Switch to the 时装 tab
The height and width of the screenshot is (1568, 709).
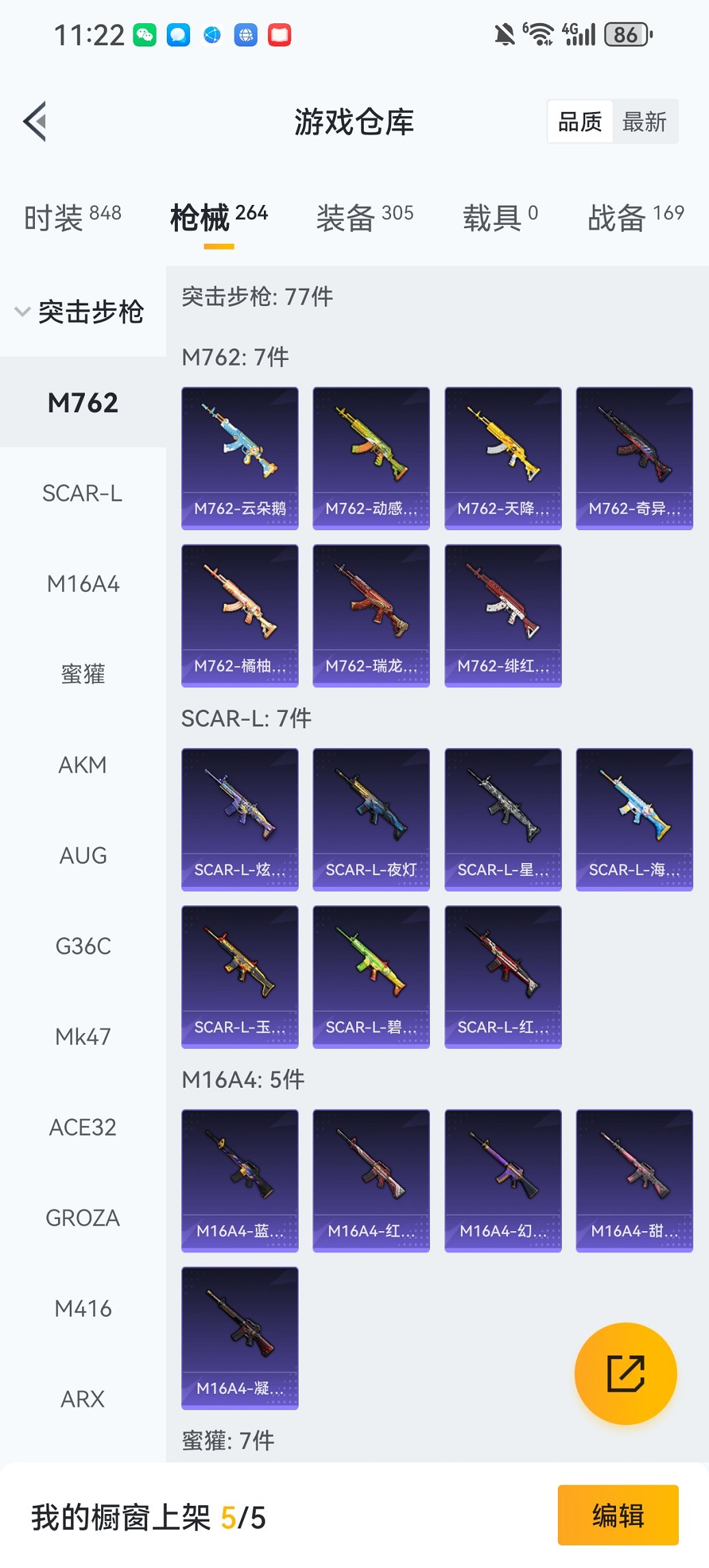pos(72,218)
